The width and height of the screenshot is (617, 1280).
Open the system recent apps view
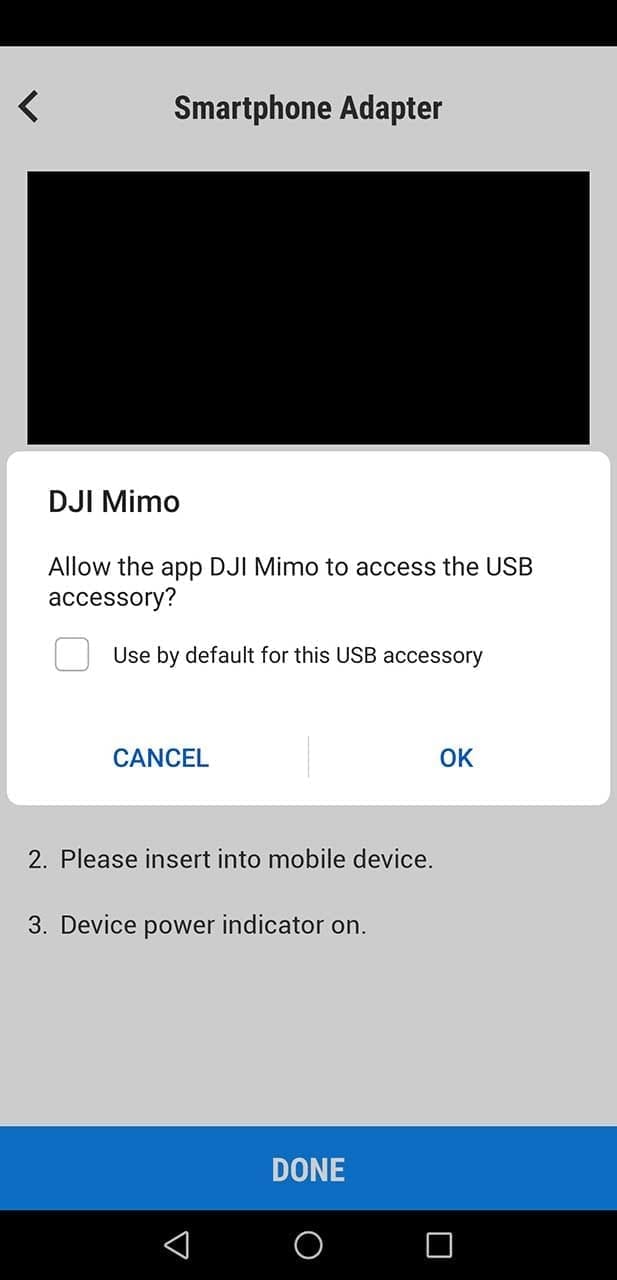439,1244
